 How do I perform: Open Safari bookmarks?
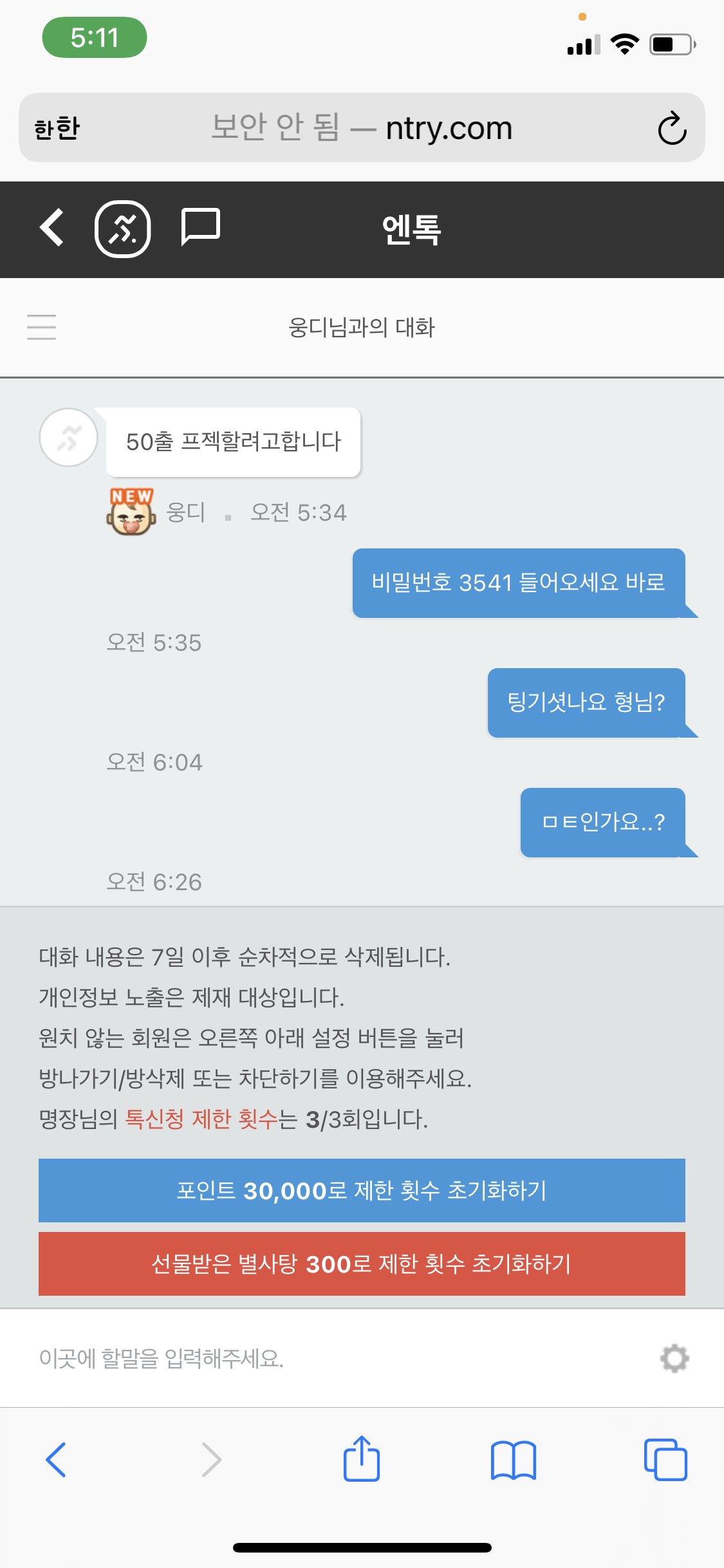click(x=513, y=1460)
